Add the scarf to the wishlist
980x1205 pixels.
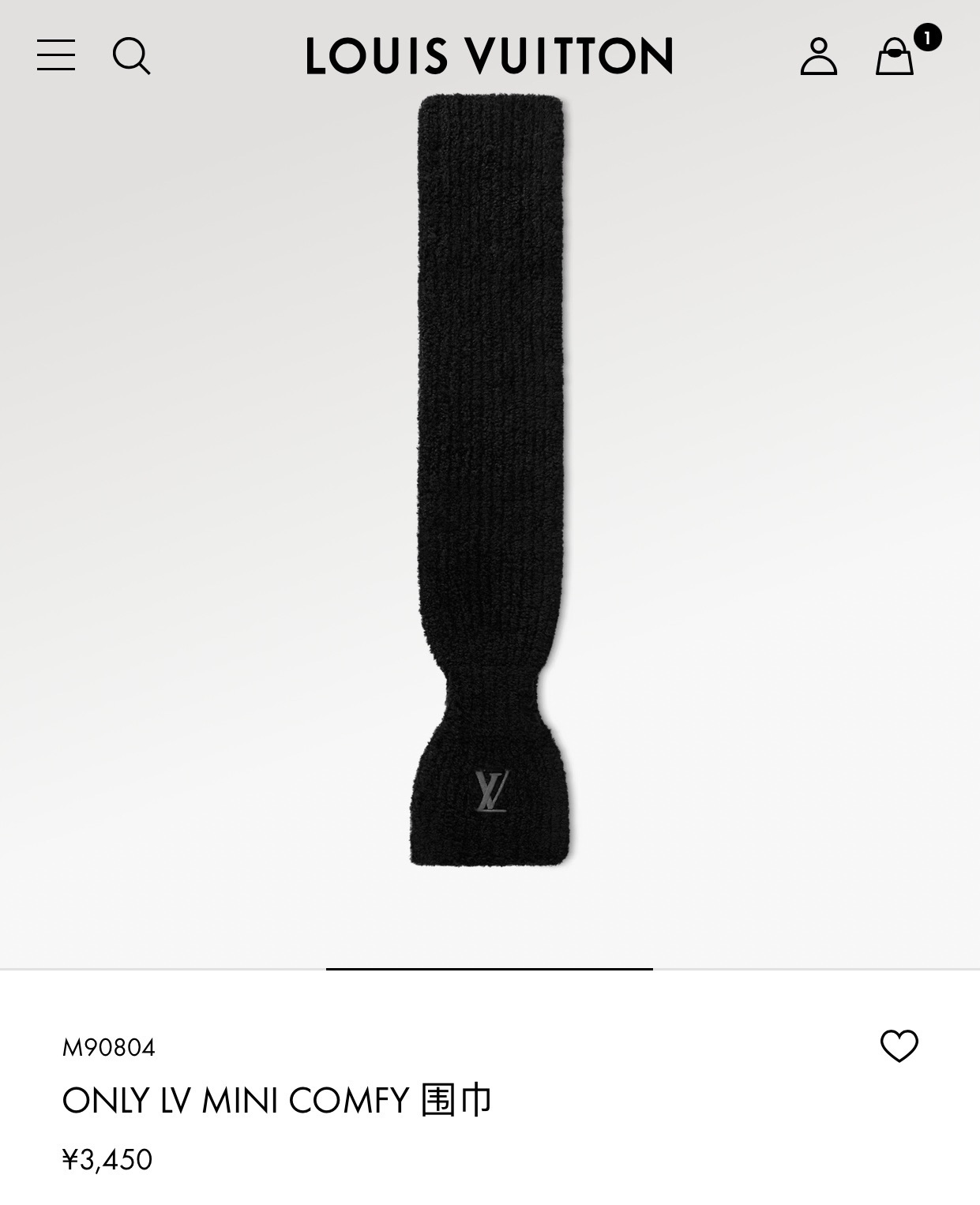[x=899, y=1046]
